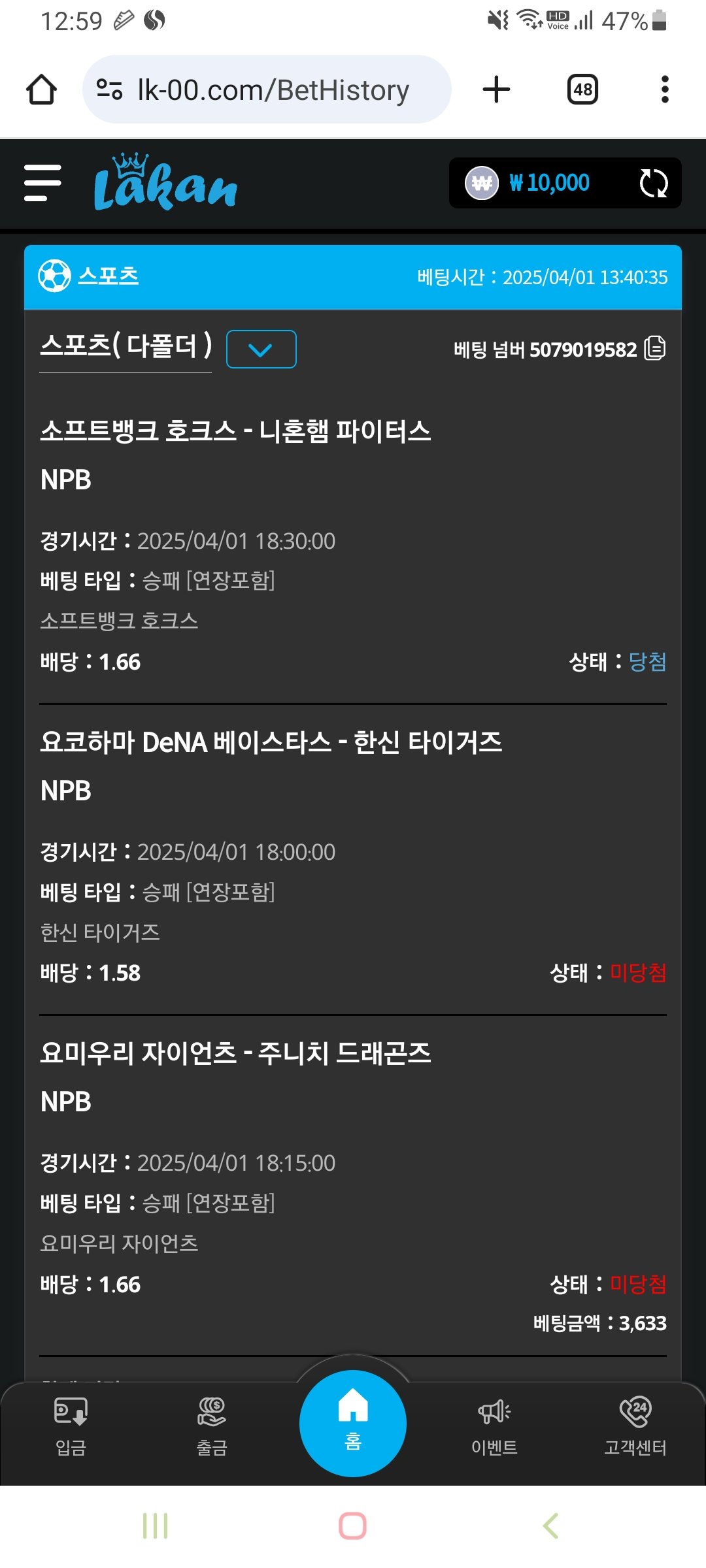Refresh the ₩10,000 balance
This screenshot has width=706, height=1568.
(653, 183)
